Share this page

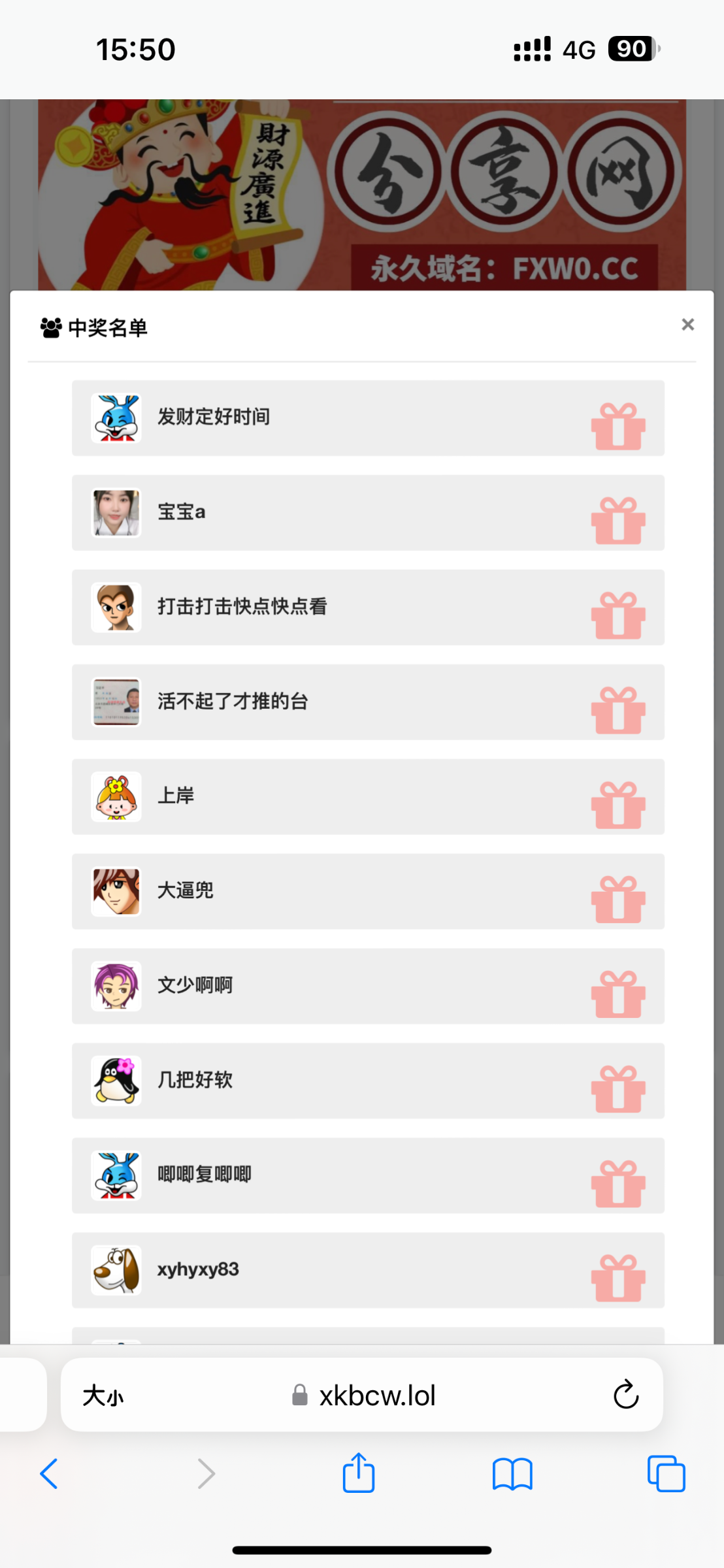click(x=359, y=1473)
